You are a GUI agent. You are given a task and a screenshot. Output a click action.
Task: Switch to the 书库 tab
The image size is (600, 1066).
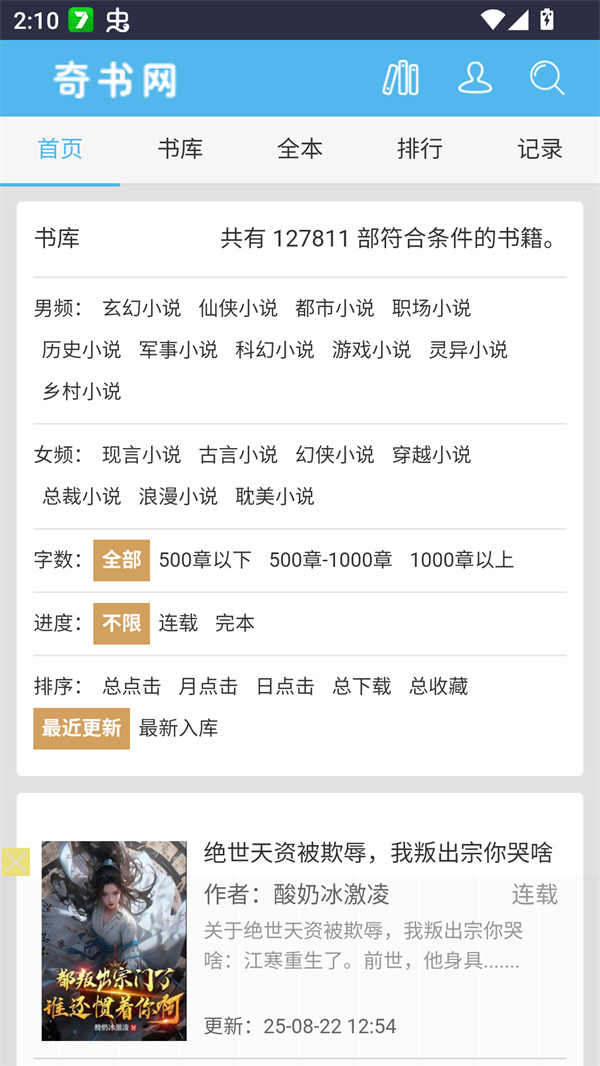coord(180,149)
